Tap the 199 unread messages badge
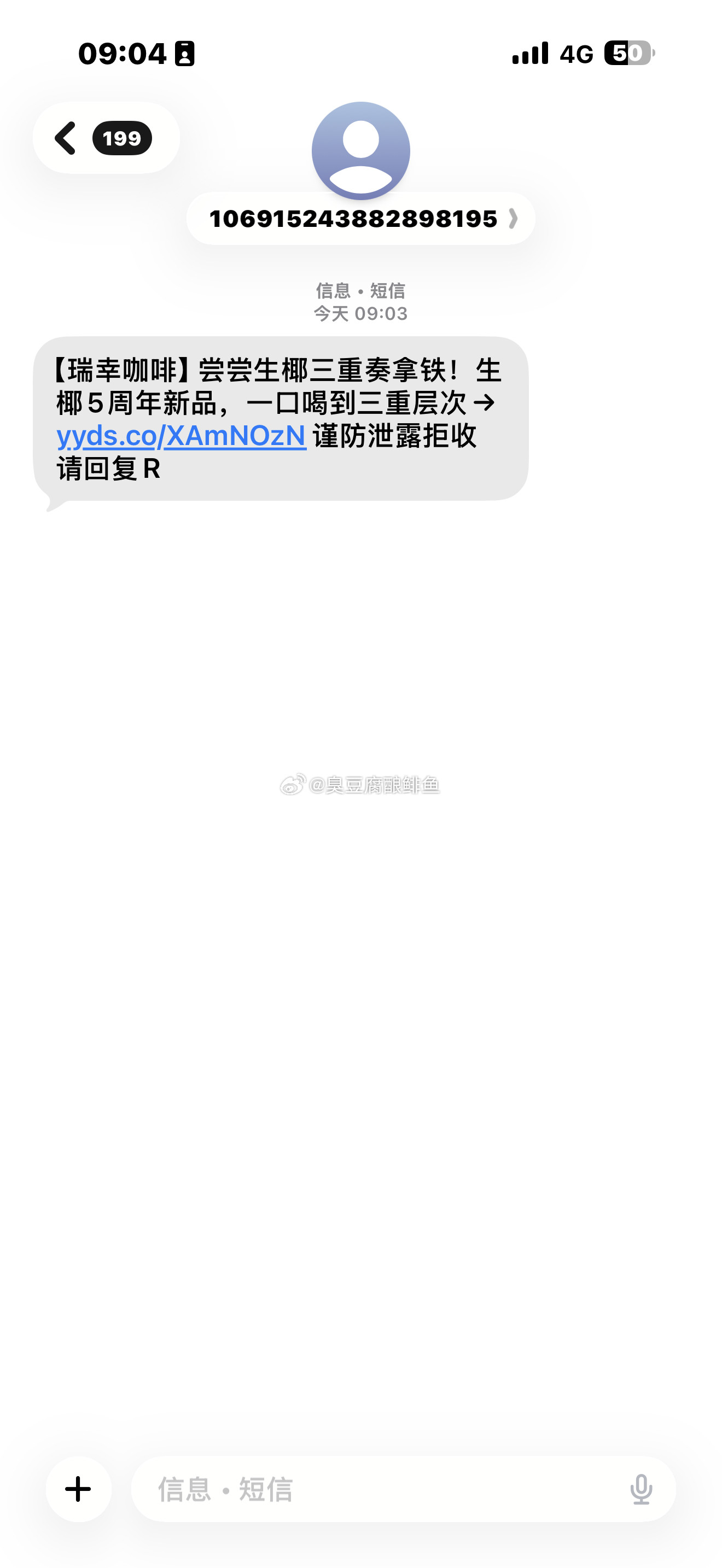The width and height of the screenshot is (722, 1568). [x=122, y=138]
